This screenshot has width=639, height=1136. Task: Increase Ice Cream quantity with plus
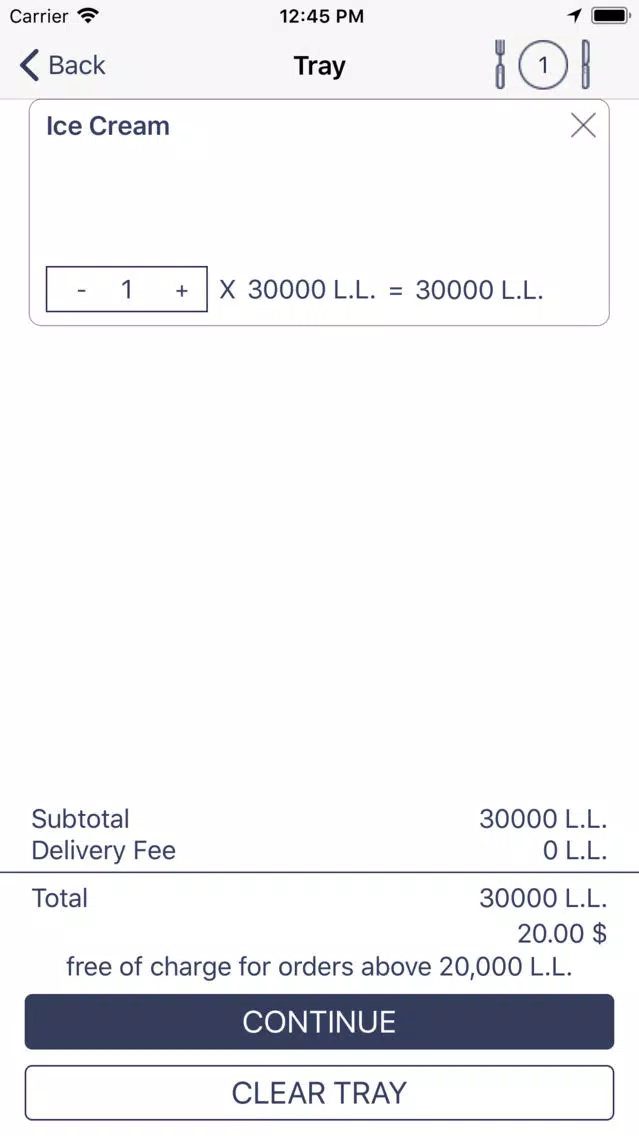[x=182, y=290]
